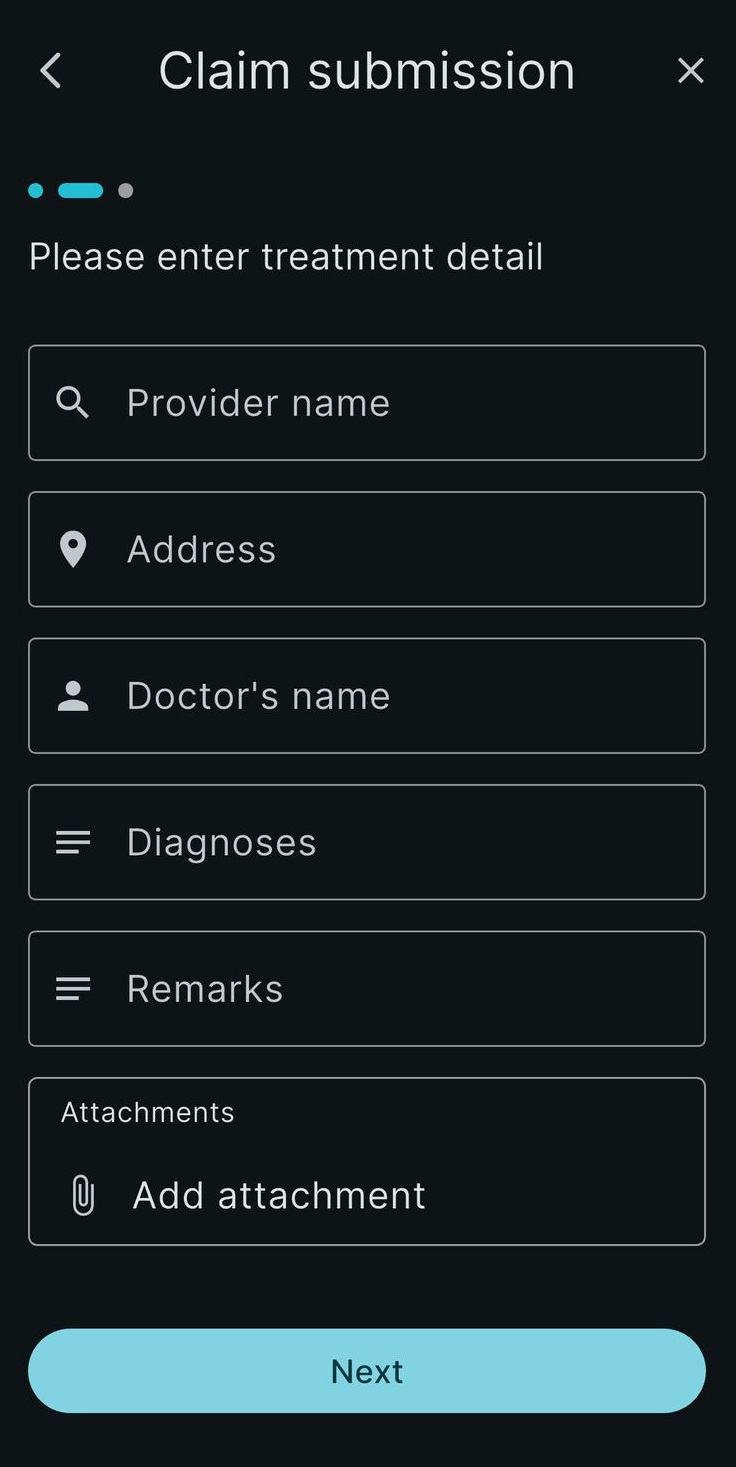Enter the Remarks field
Image resolution: width=736 pixels, height=1467 pixels.
366,989
